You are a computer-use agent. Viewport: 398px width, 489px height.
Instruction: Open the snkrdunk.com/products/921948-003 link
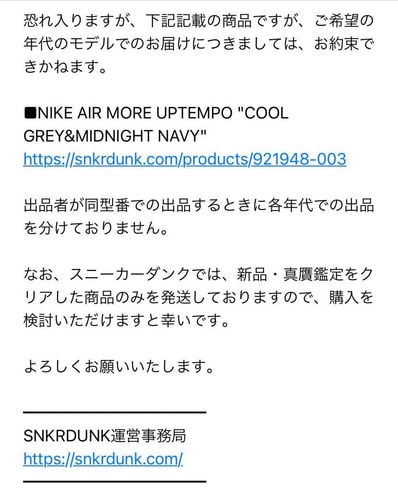pyautogui.click(x=185, y=159)
